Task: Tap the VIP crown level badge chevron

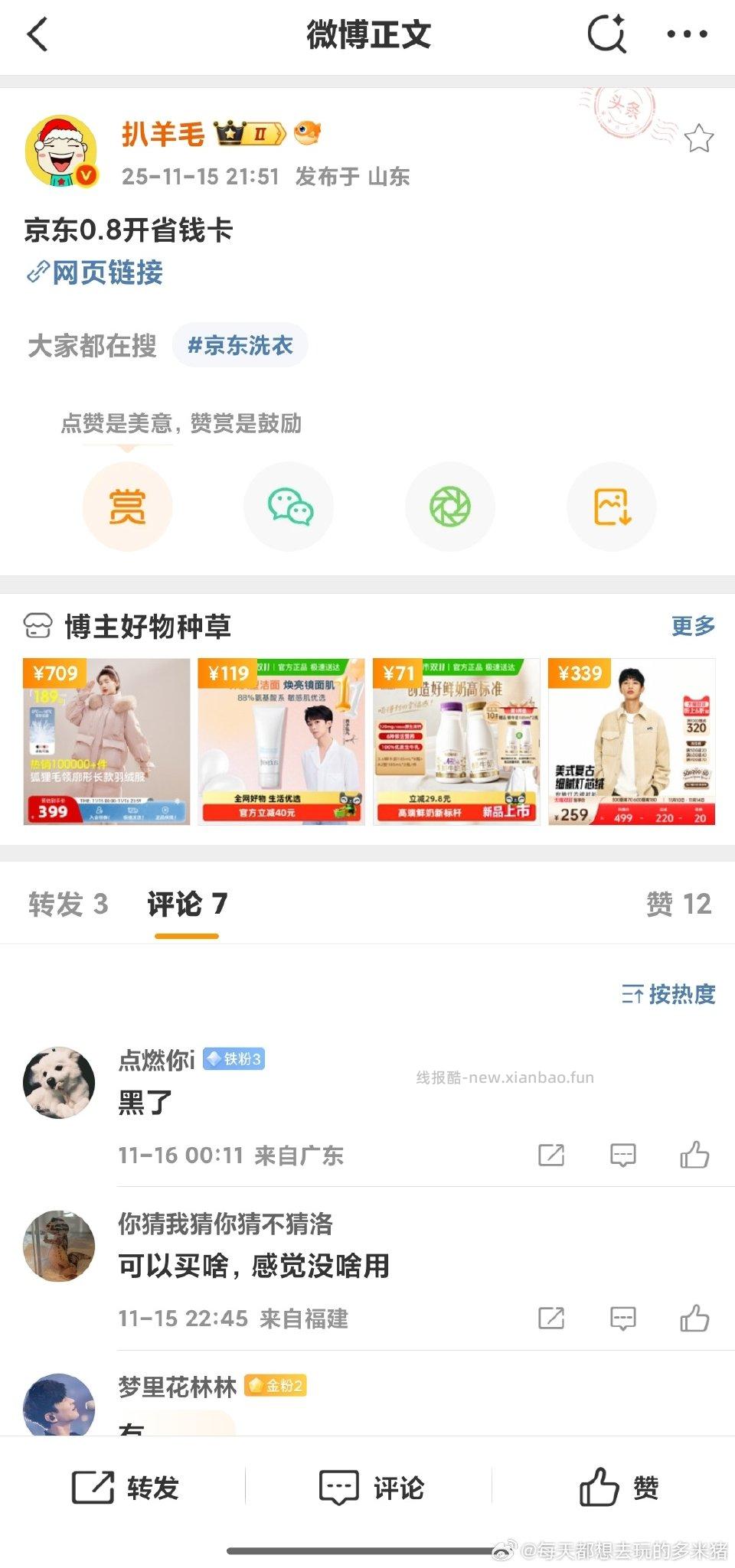Action: click(x=280, y=131)
